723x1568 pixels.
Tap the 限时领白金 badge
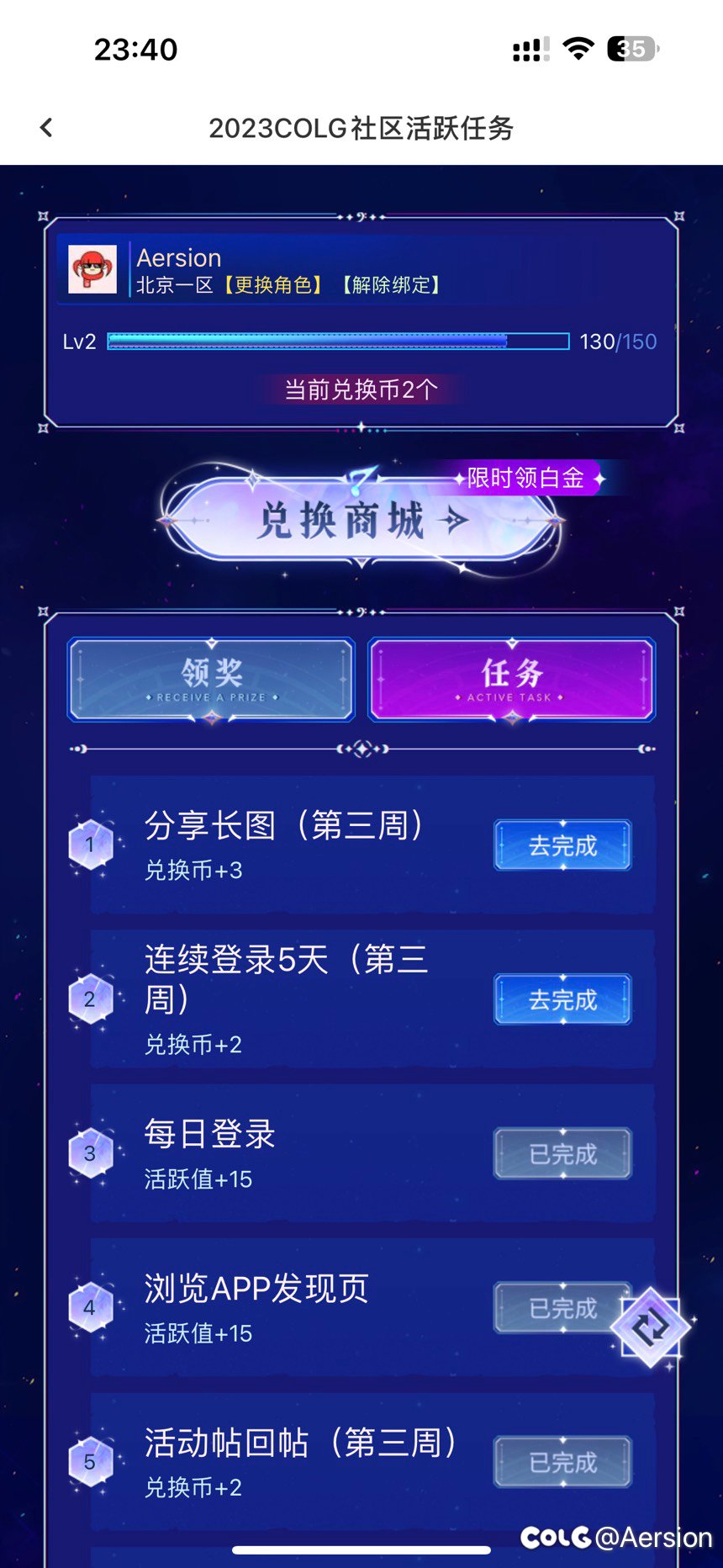point(528,477)
